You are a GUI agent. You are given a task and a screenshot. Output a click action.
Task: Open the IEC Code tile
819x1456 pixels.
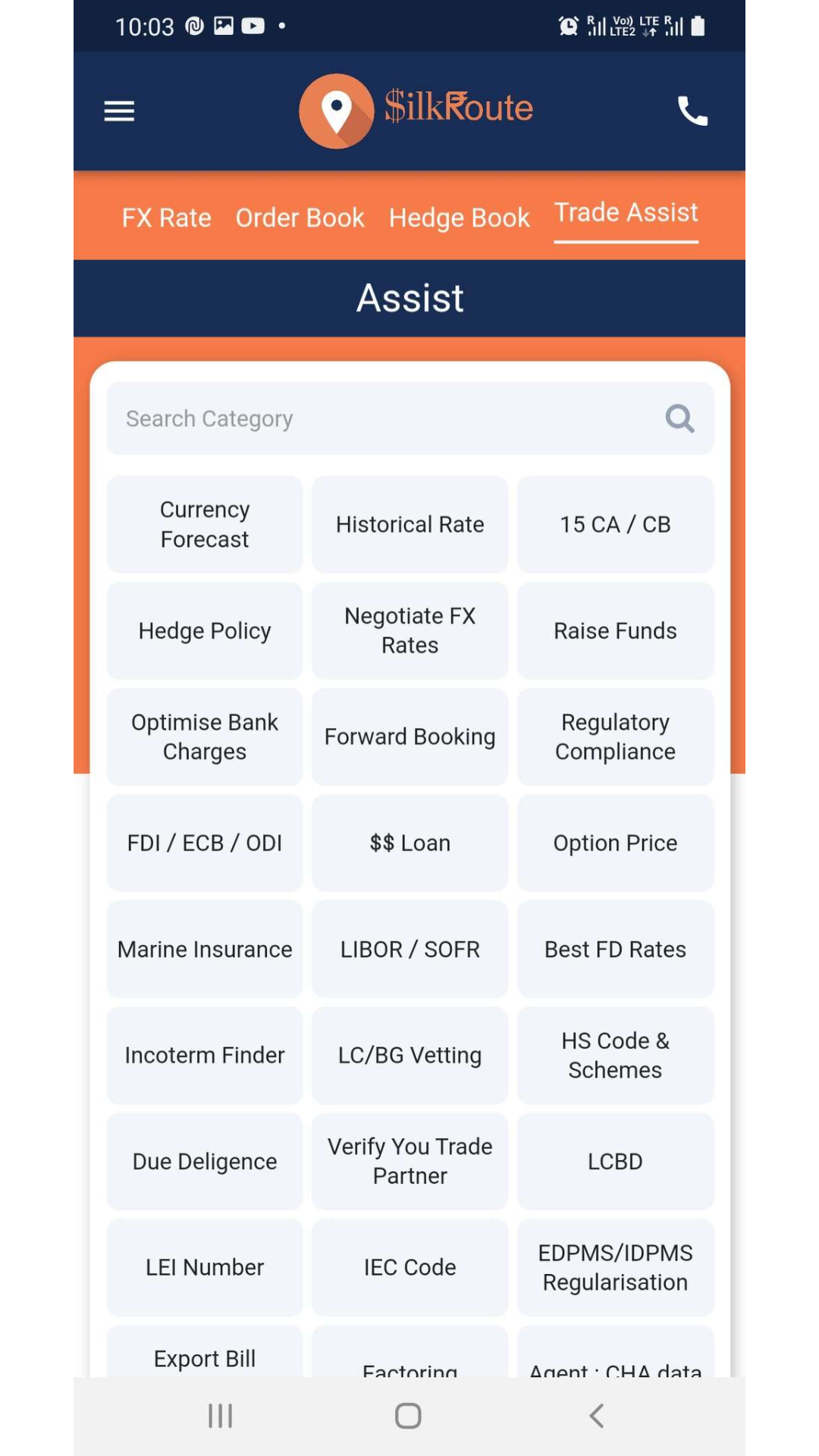pyautogui.click(x=410, y=1267)
